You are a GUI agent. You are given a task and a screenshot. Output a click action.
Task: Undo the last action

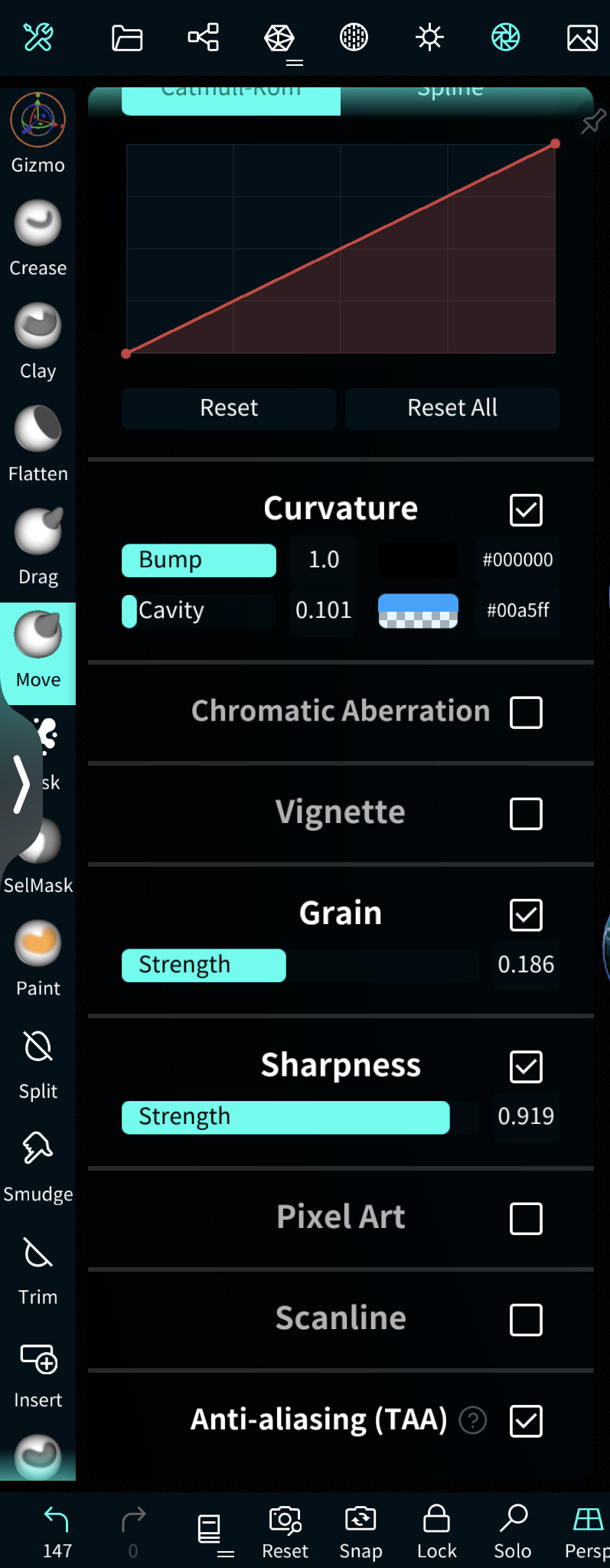[57, 1530]
